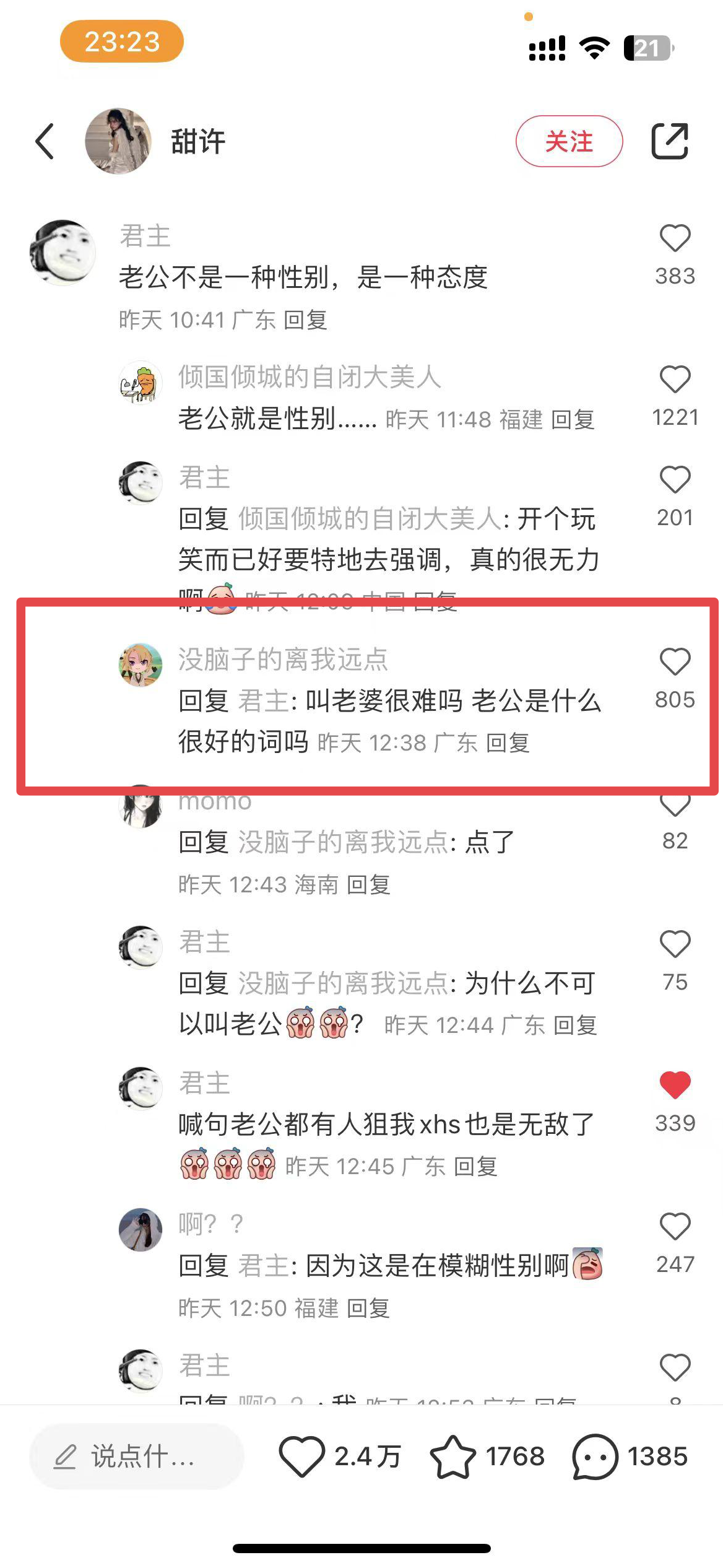
Task: Open 甜许's profile avatar
Action: (118, 141)
